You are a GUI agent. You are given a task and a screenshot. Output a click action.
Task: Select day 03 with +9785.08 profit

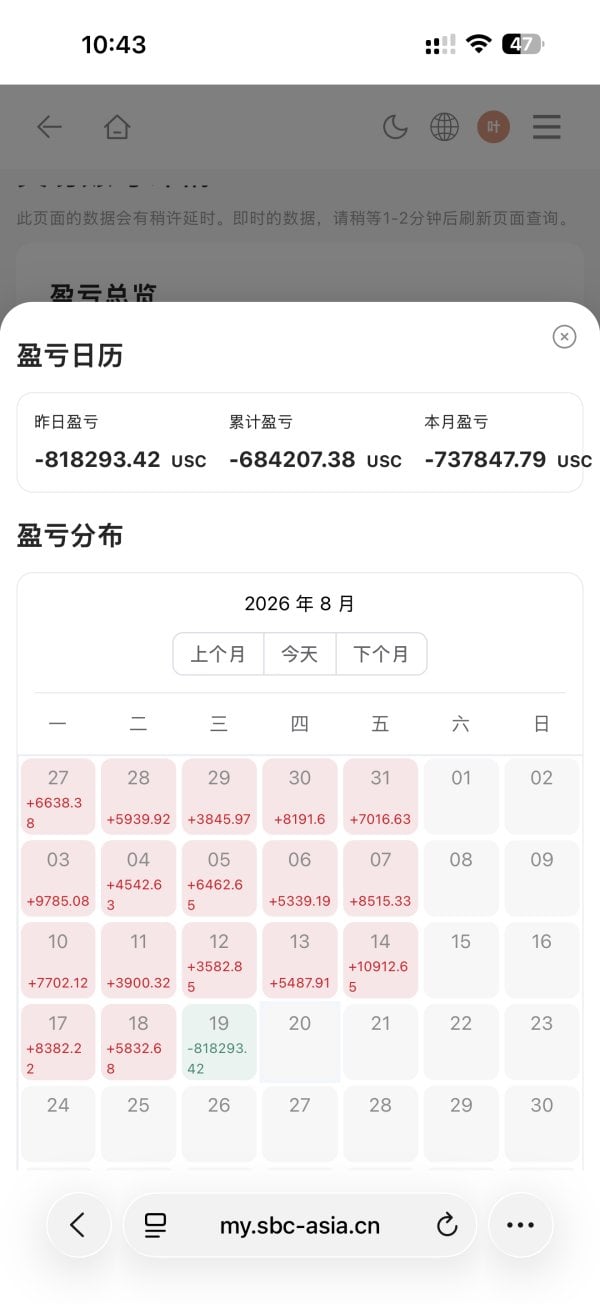coord(58,879)
